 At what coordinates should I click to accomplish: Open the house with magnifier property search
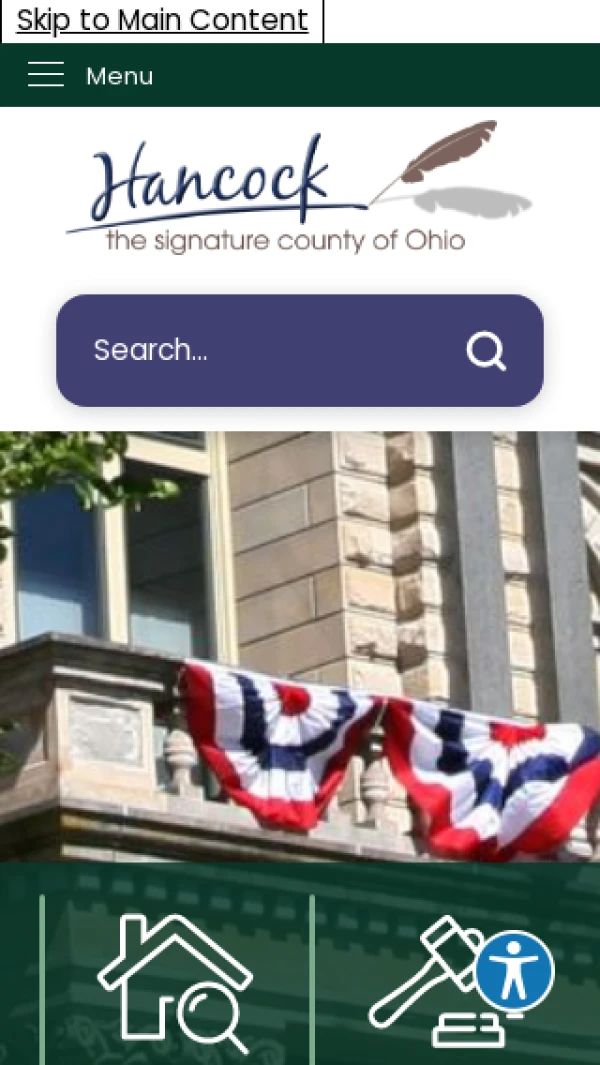tap(175, 982)
